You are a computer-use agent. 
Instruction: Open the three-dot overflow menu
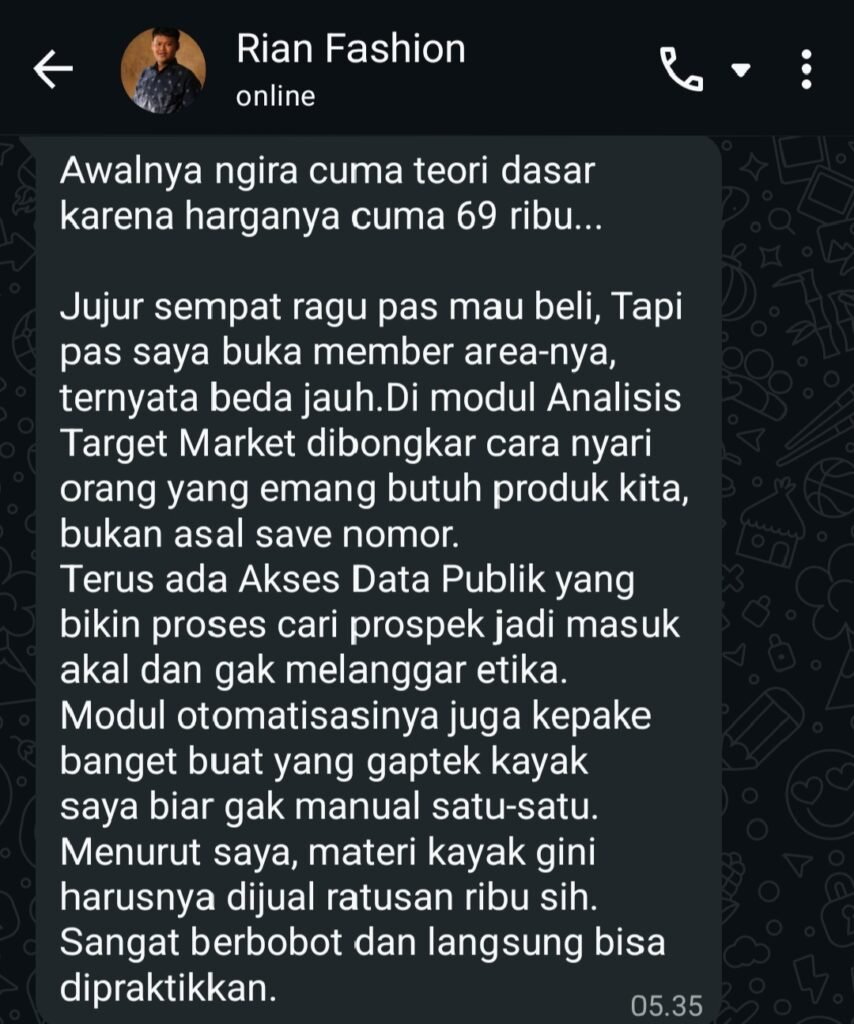point(806,69)
